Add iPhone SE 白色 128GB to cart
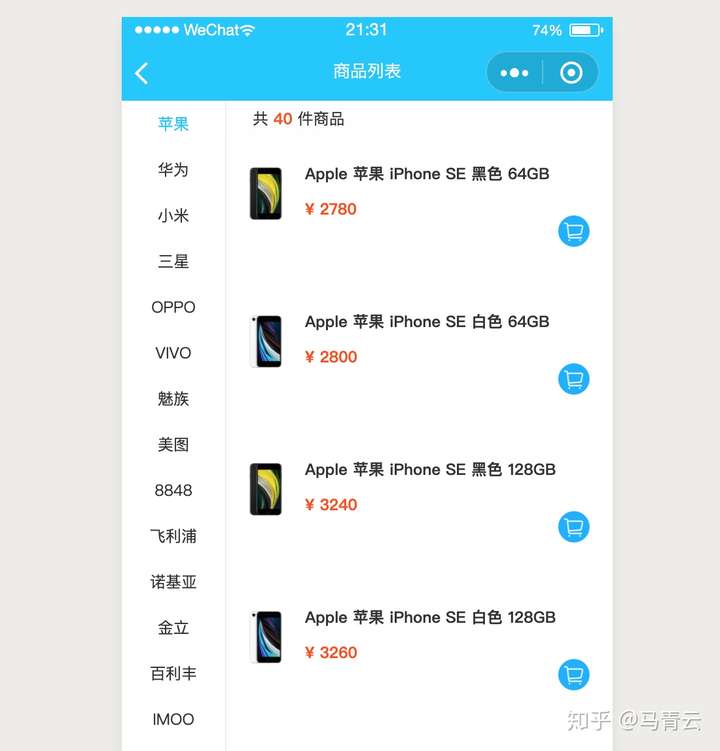Viewport: 720px width, 751px height. pos(573,675)
